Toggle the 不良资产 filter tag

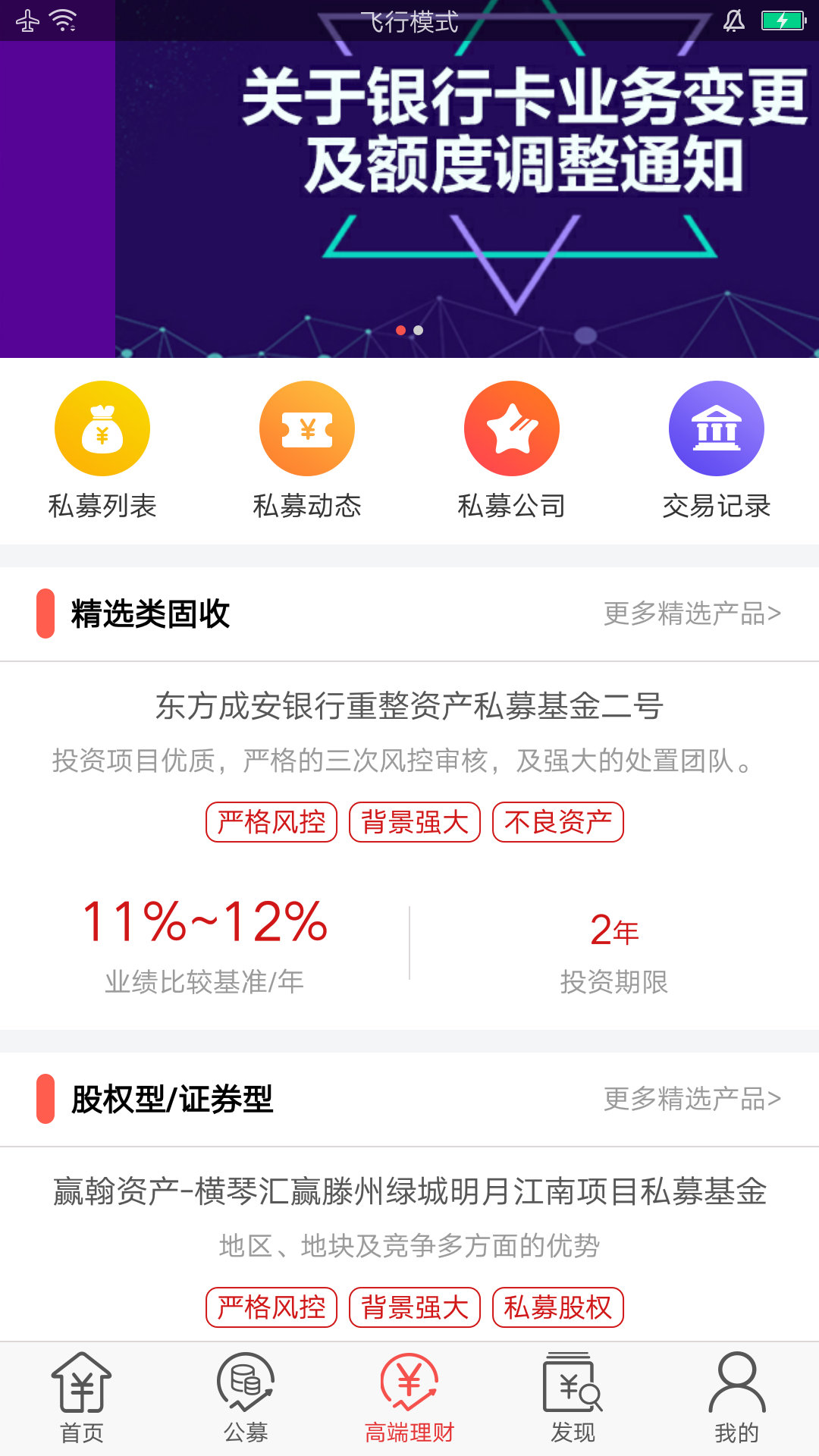pos(558,821)
